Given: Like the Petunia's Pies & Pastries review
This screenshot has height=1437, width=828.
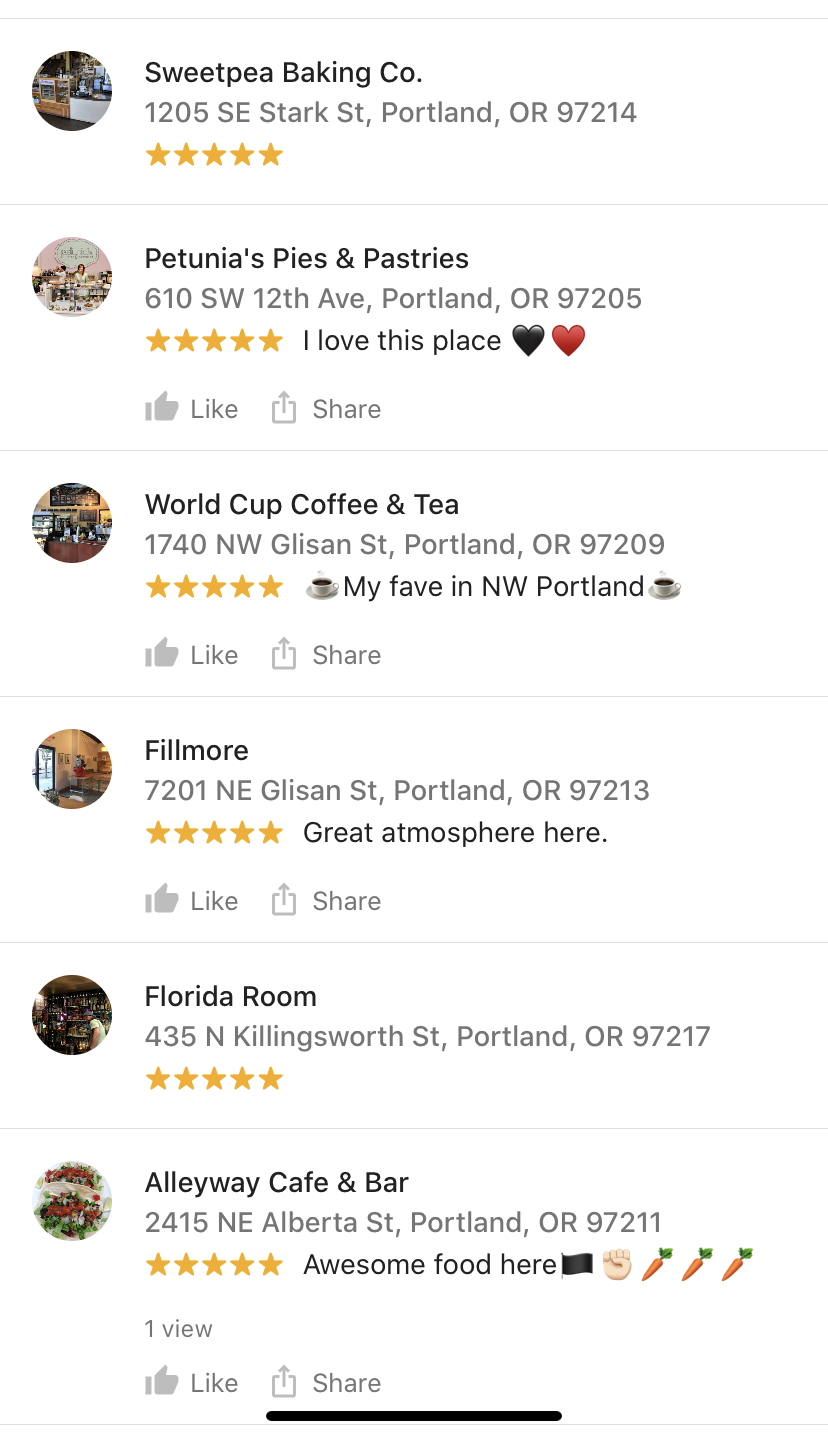Looking at the screenshot, I should (191, 409).
